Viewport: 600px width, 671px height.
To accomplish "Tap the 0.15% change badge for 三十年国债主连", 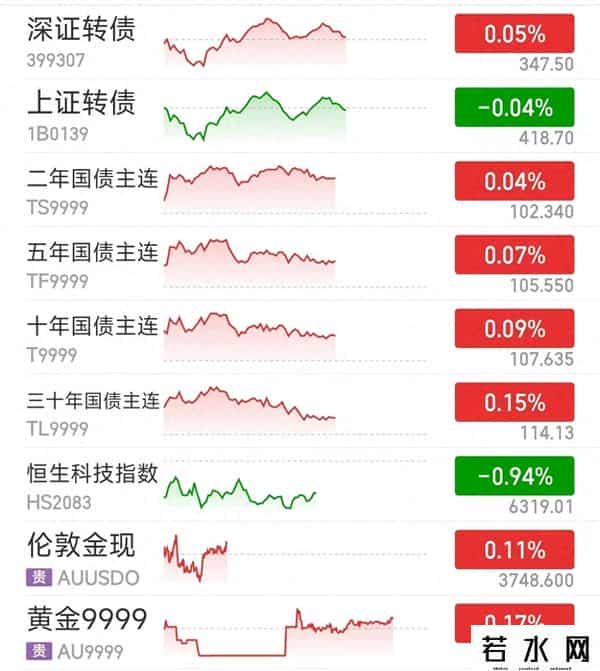I will (514, 402).
